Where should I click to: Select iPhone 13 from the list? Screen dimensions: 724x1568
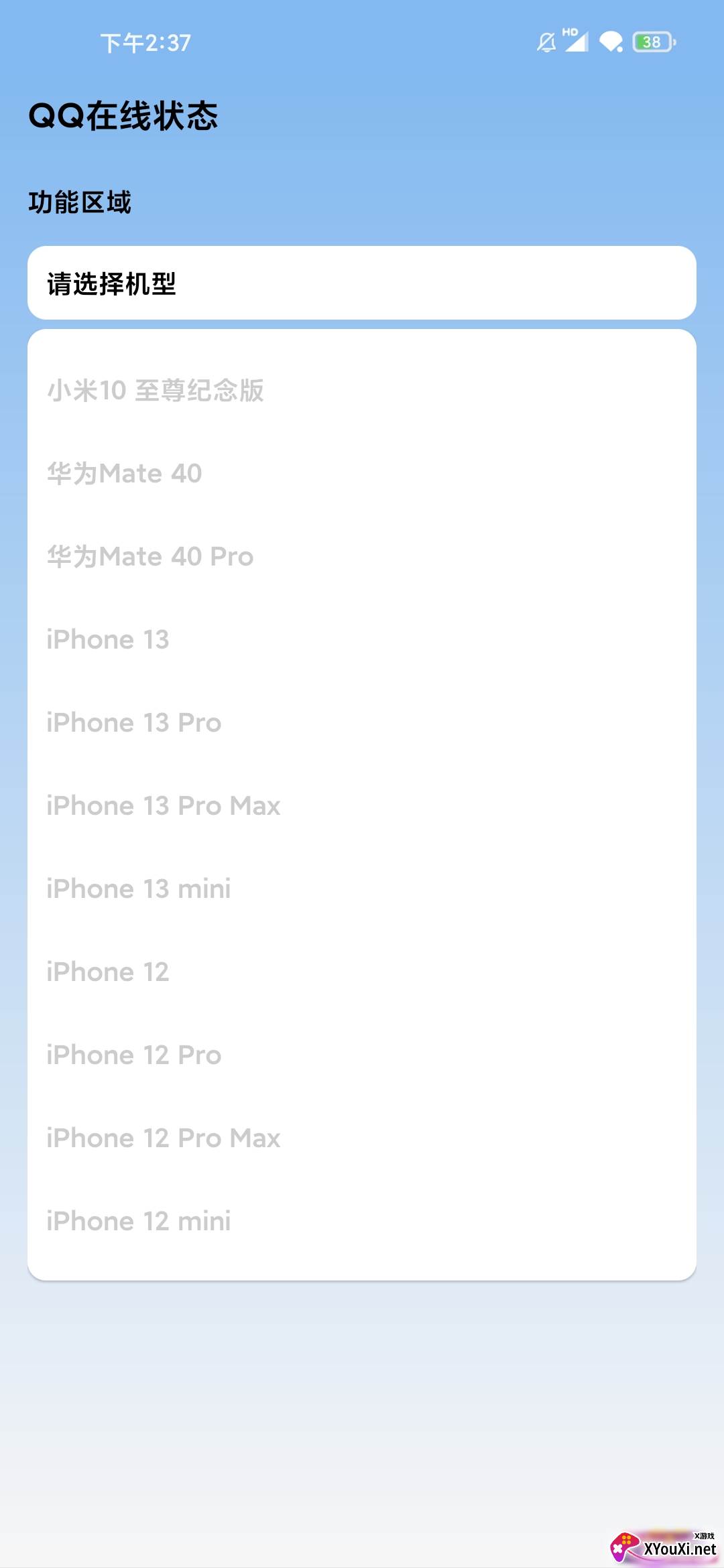[362, 639]
